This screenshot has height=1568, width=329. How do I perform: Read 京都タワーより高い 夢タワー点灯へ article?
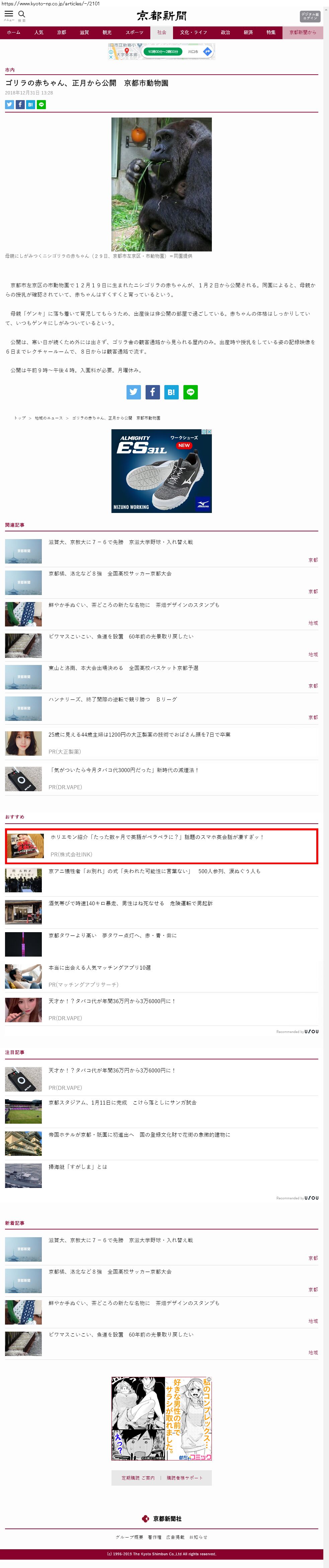click(x=112, y=936)
